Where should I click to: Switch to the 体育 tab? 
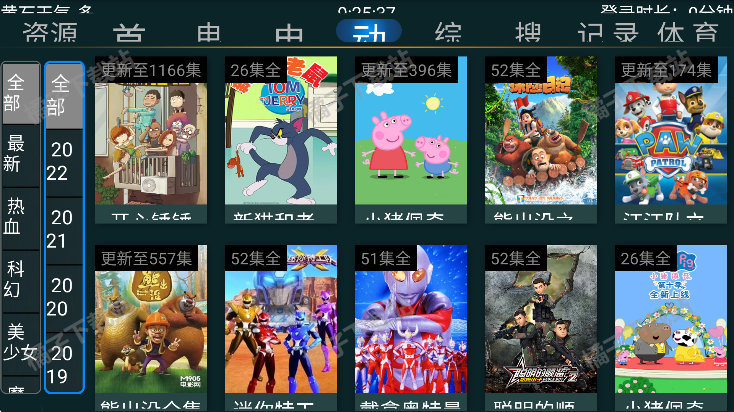pos(688,32)
